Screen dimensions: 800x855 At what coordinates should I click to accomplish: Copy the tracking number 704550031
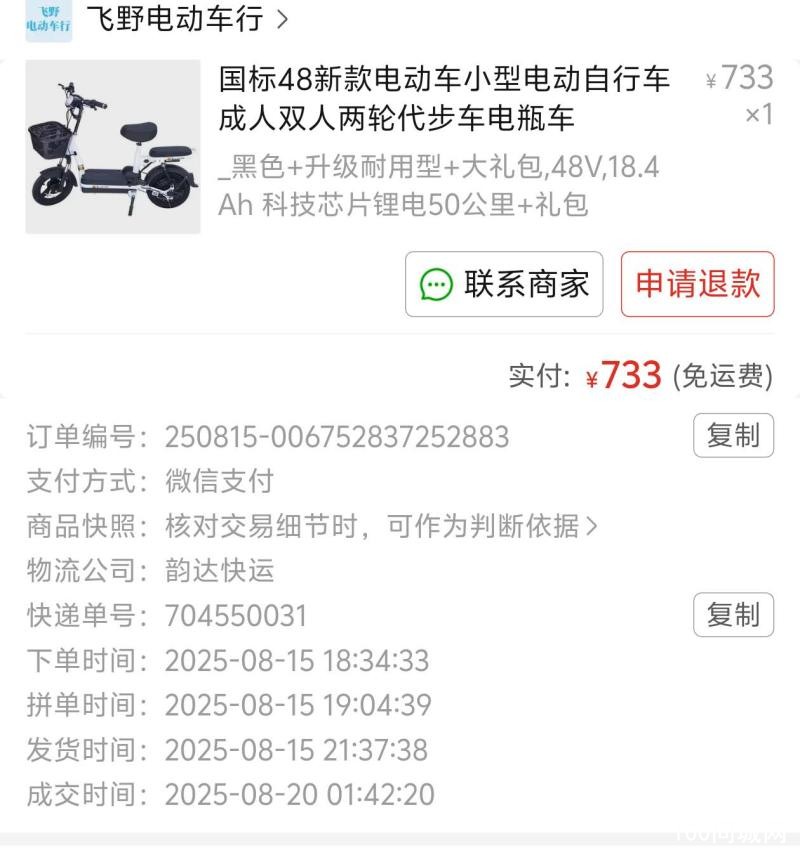coord(733,615)
